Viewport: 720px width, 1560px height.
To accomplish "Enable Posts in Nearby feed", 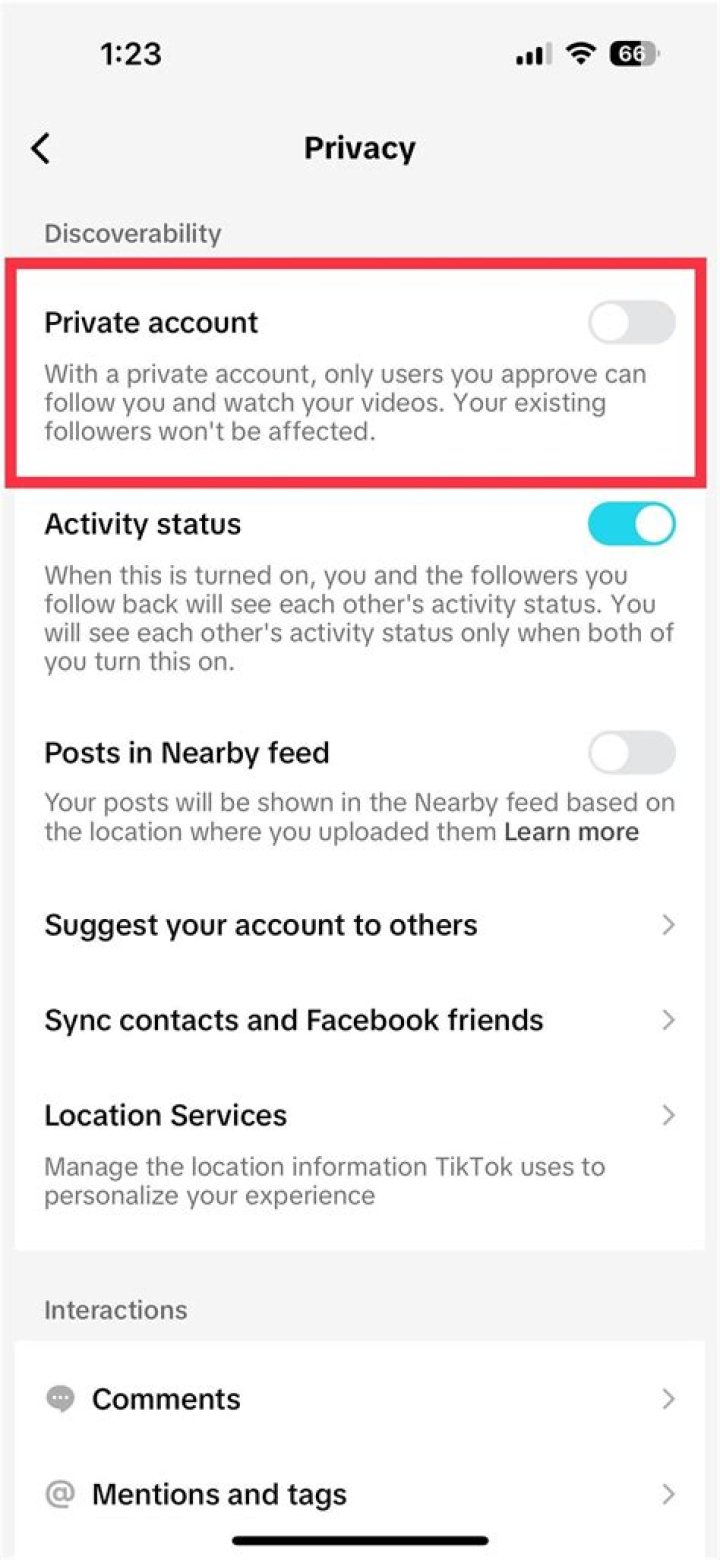I will tap(631, 753).
